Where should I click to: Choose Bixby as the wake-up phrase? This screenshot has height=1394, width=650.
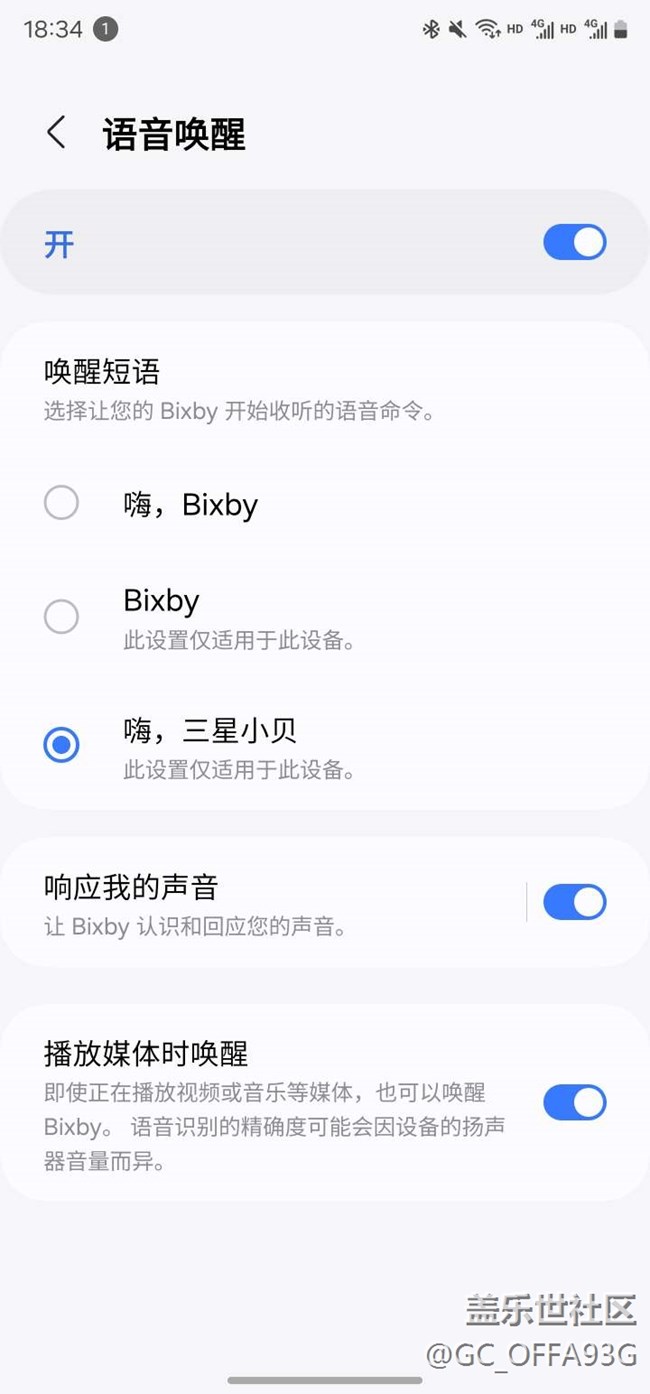(62, 617)
